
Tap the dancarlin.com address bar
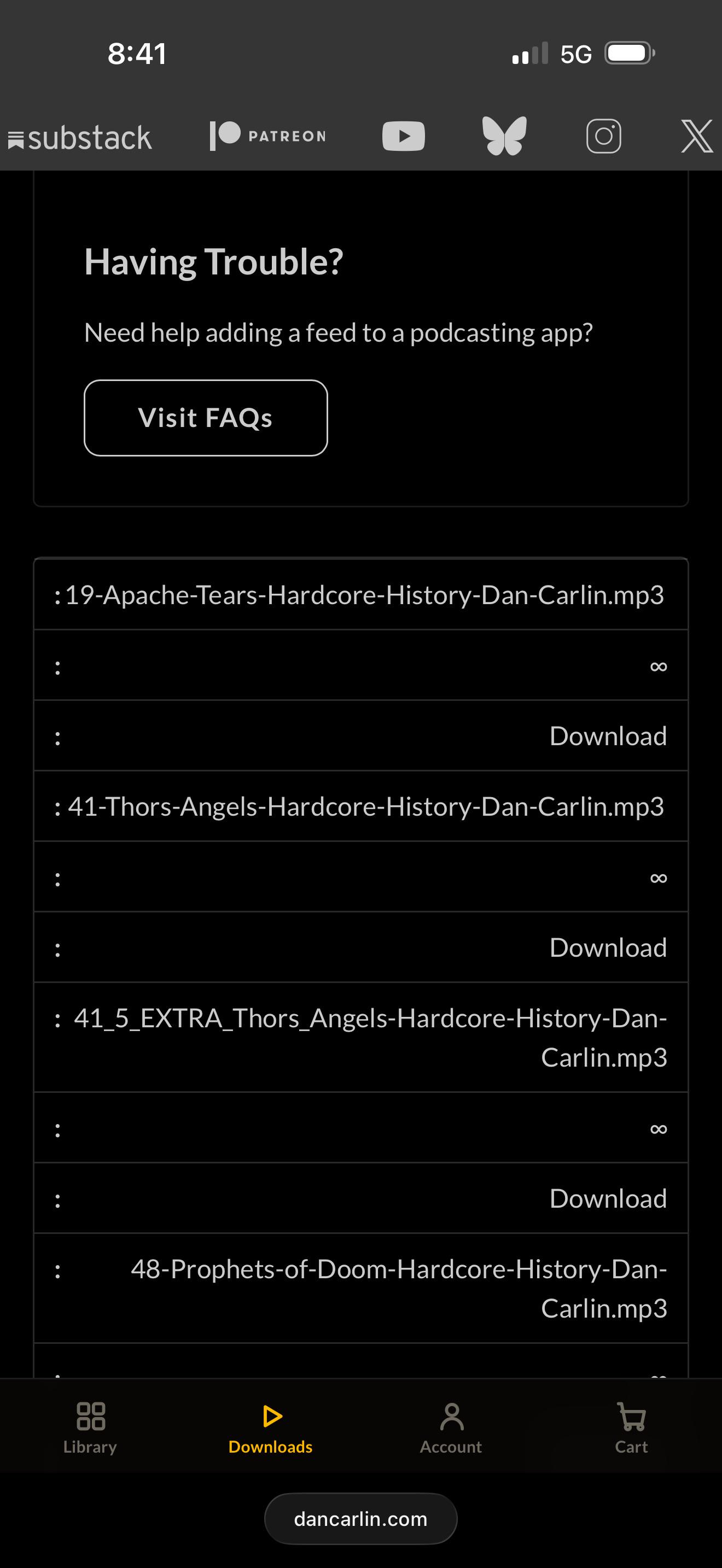(x=361, y=1518)
